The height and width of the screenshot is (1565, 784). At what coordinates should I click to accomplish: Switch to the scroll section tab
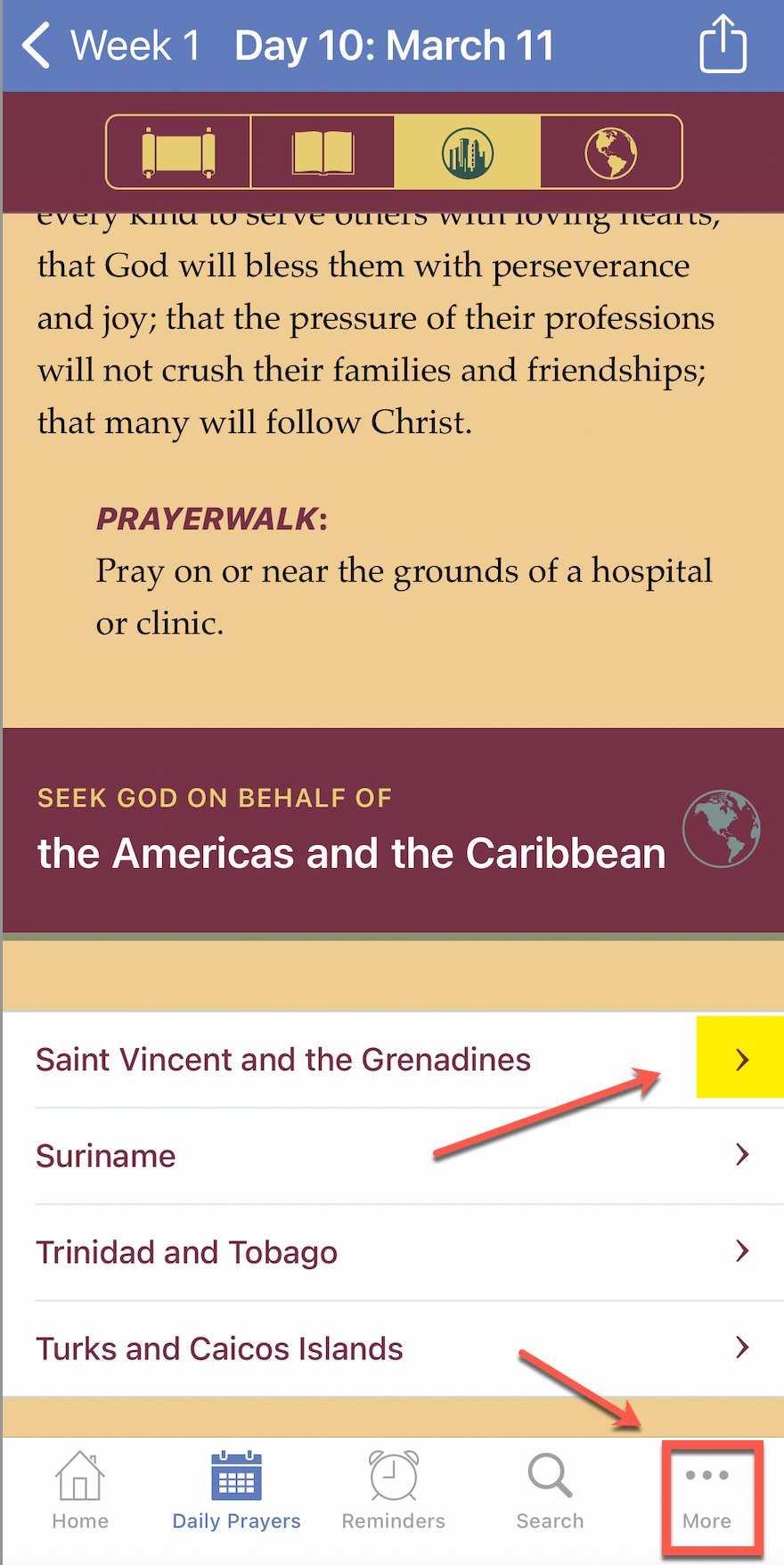click(178, 152)
